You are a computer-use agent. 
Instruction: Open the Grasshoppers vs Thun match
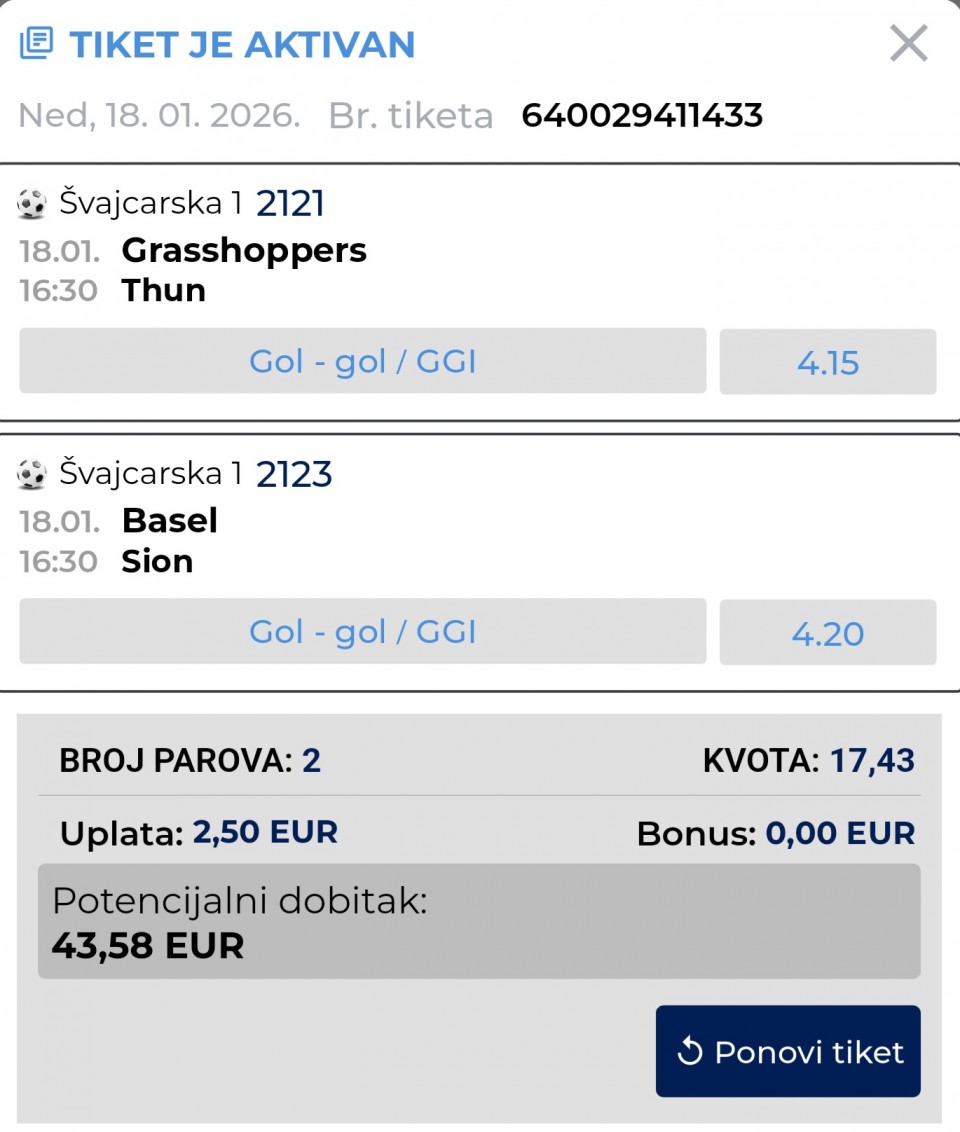point(244,270)
